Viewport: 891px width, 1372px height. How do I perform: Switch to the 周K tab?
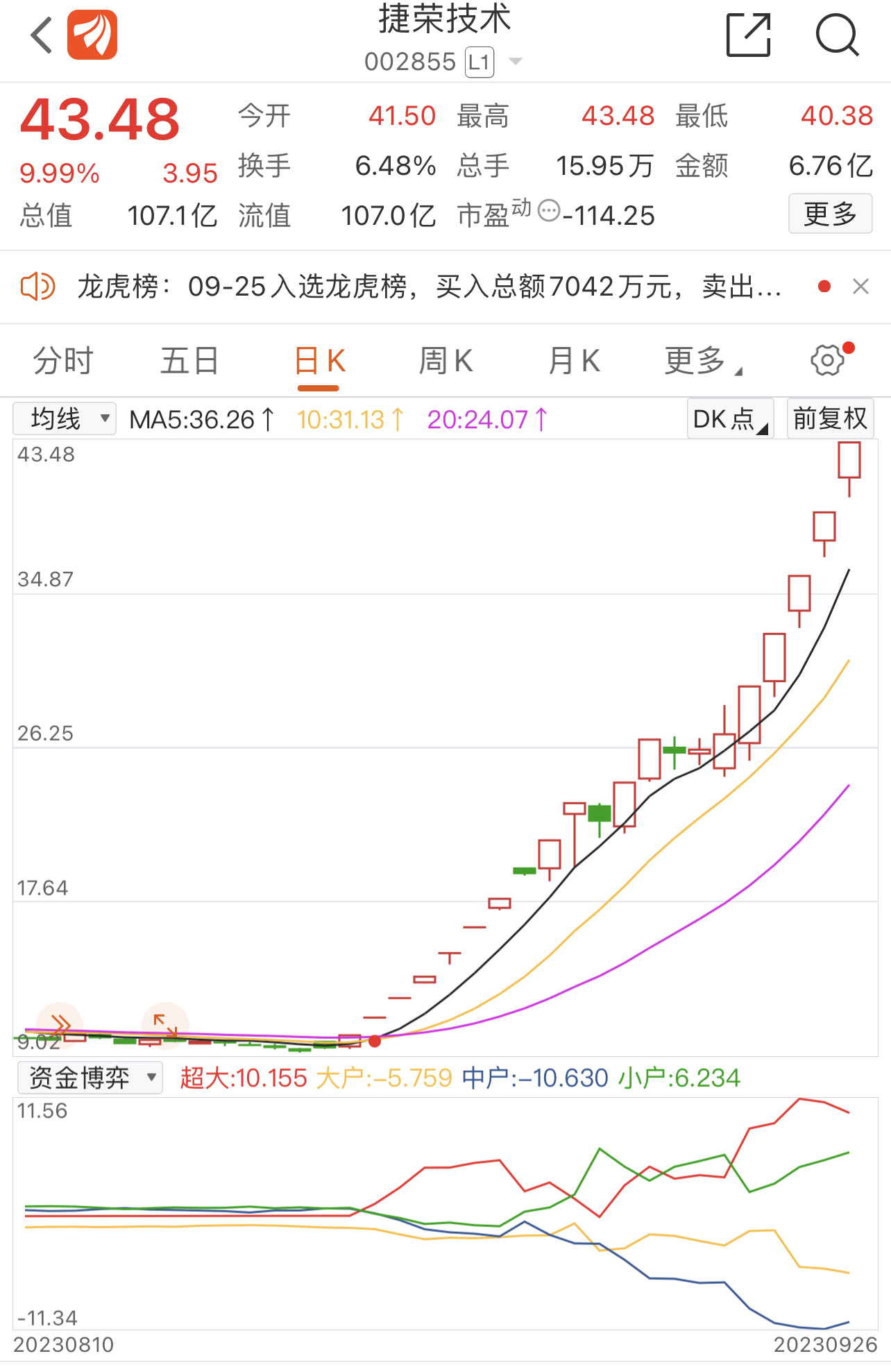(445, 361)
